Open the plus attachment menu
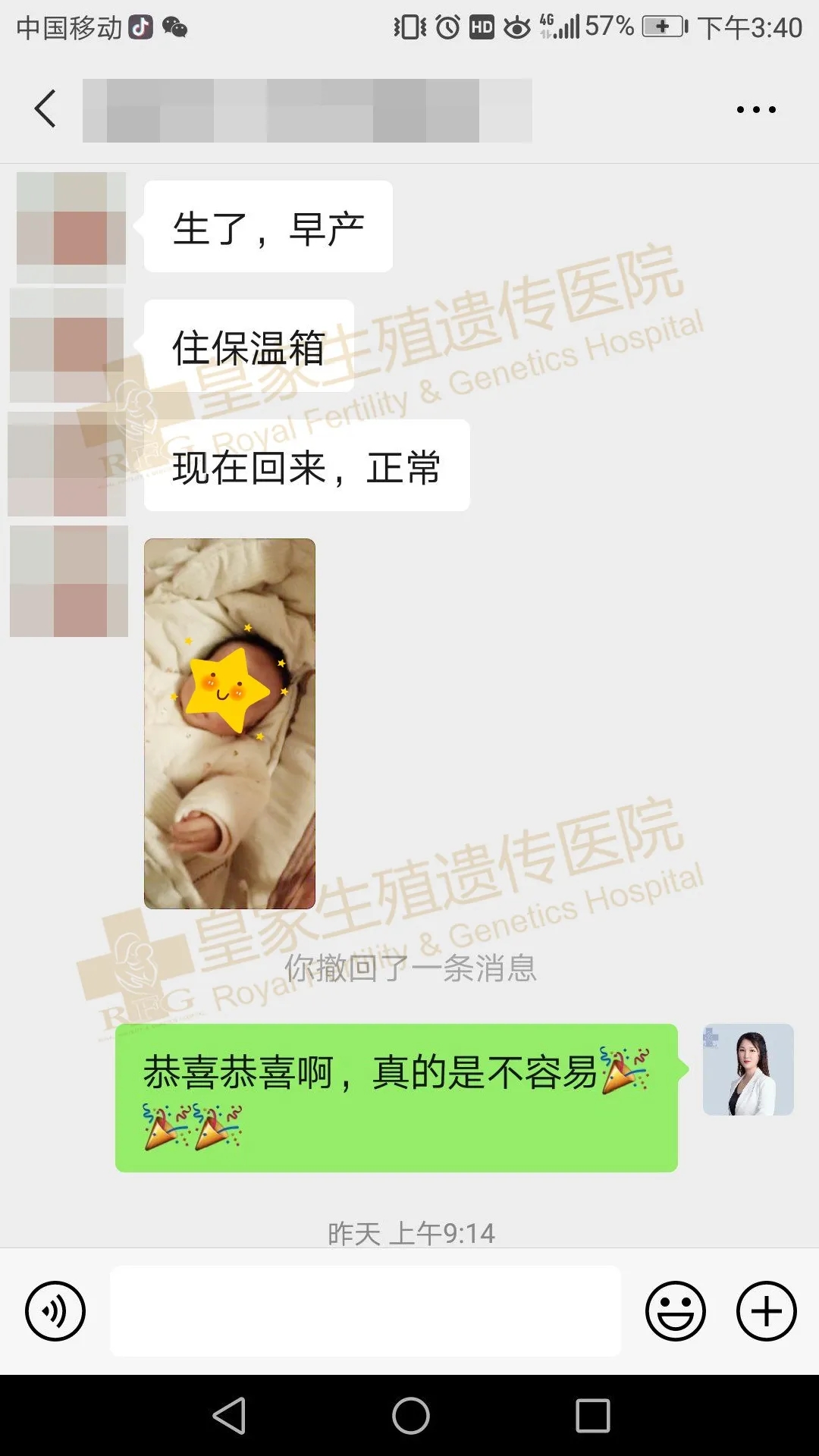 766,1311
